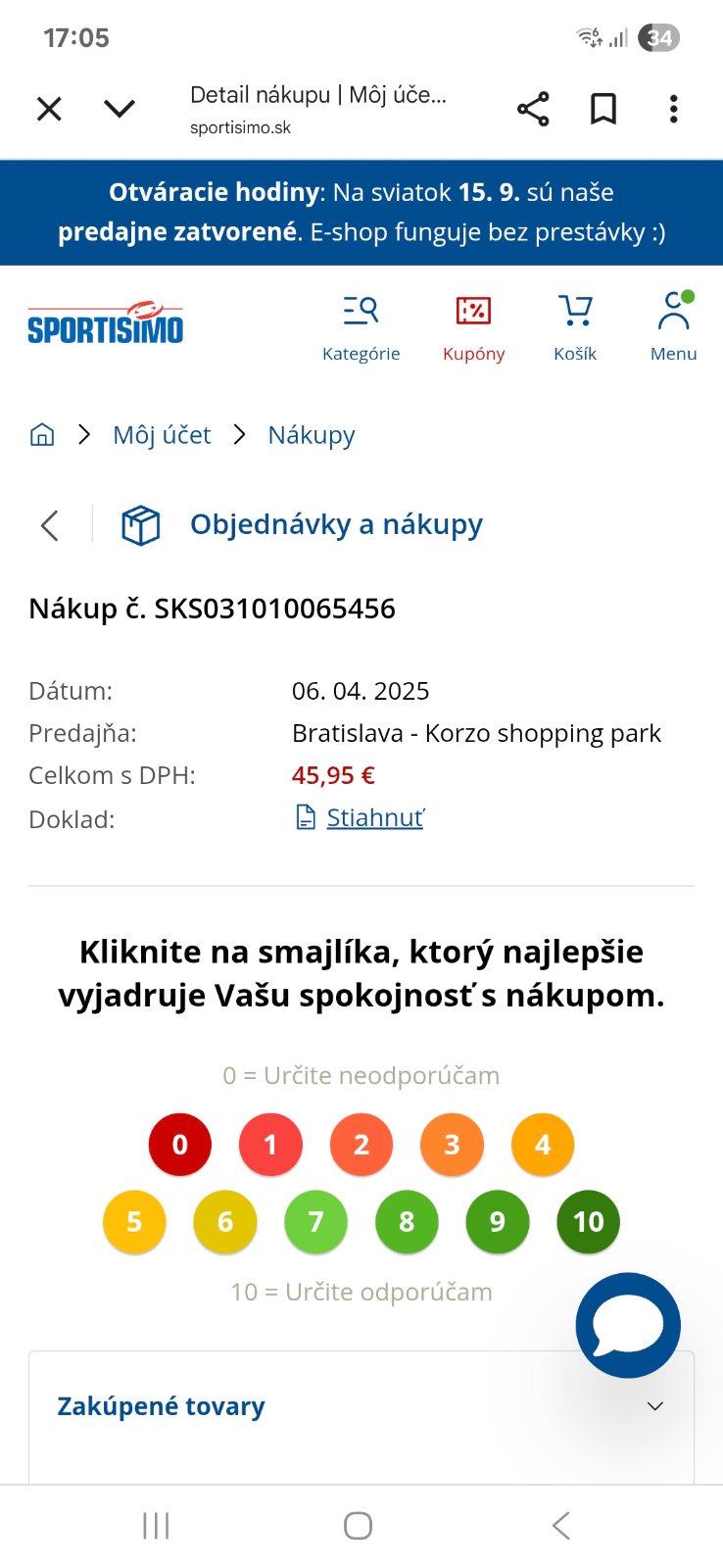Select rating smiley 5
Viewport: 723px width, 1568px height.
coord(134,1222)
